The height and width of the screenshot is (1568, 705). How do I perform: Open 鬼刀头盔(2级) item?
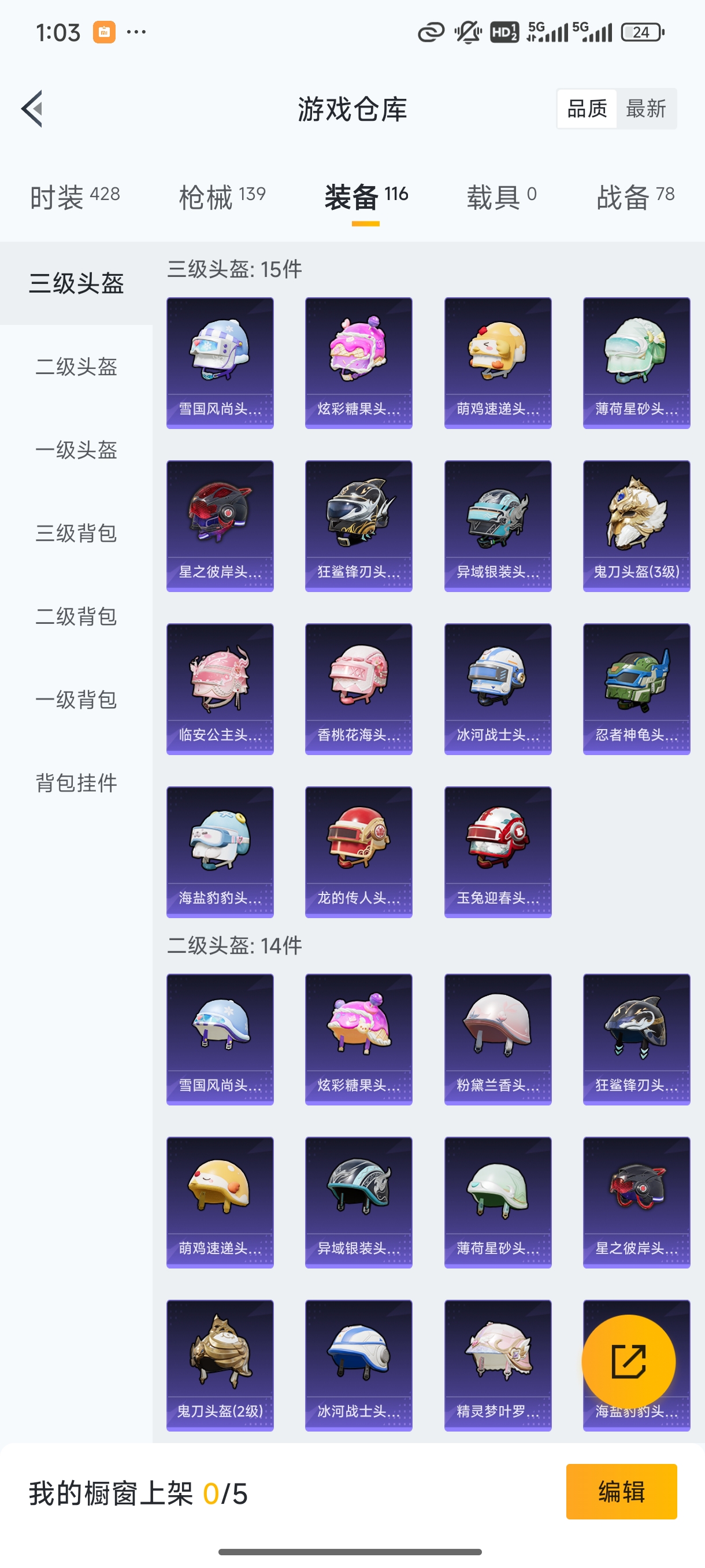(x=220, y=1365)
